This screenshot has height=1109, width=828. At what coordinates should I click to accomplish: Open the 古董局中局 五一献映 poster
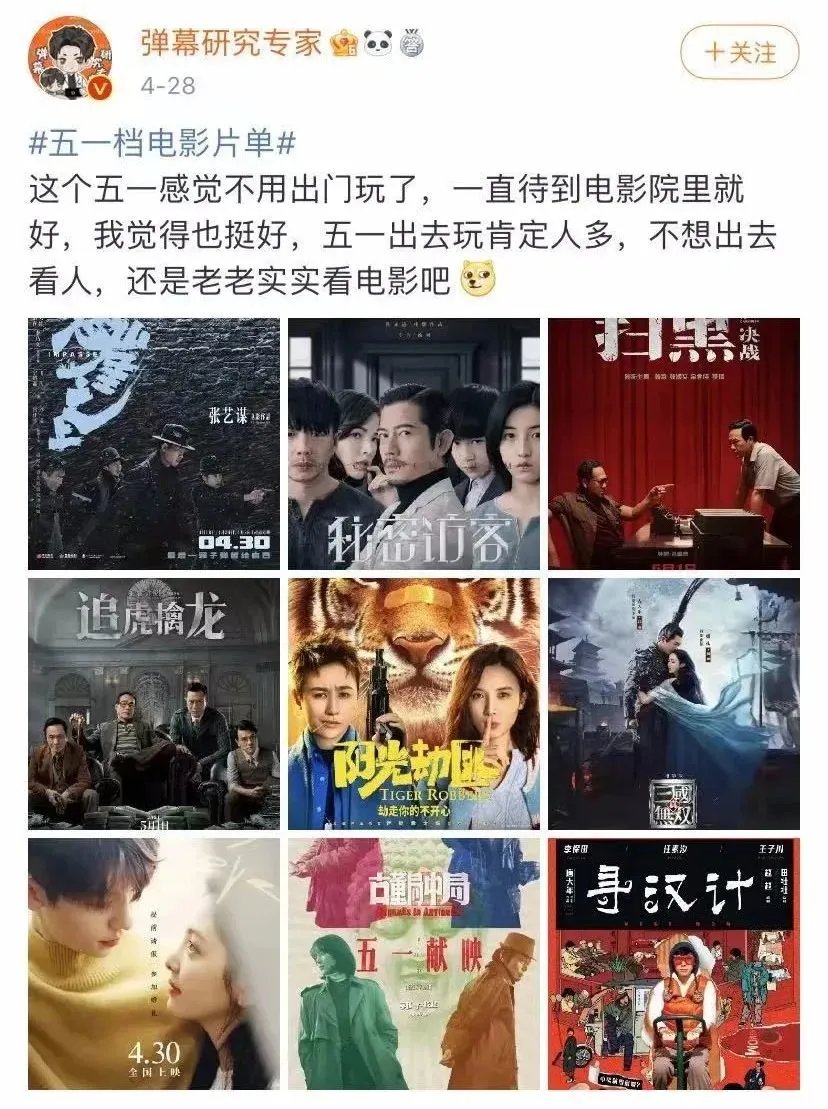[x=414, y=964]
